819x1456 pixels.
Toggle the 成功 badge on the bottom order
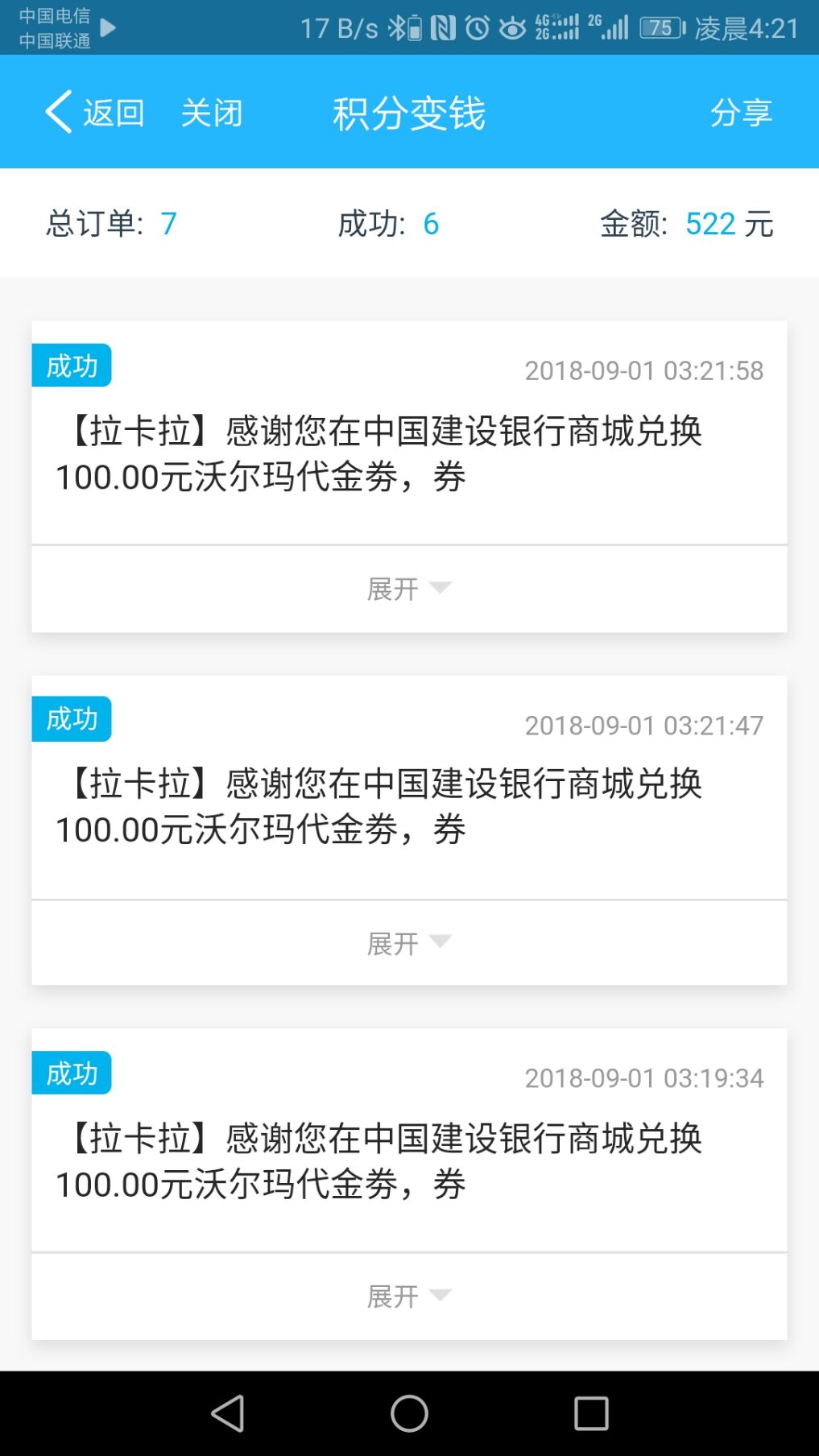(x=72, y=1073)
